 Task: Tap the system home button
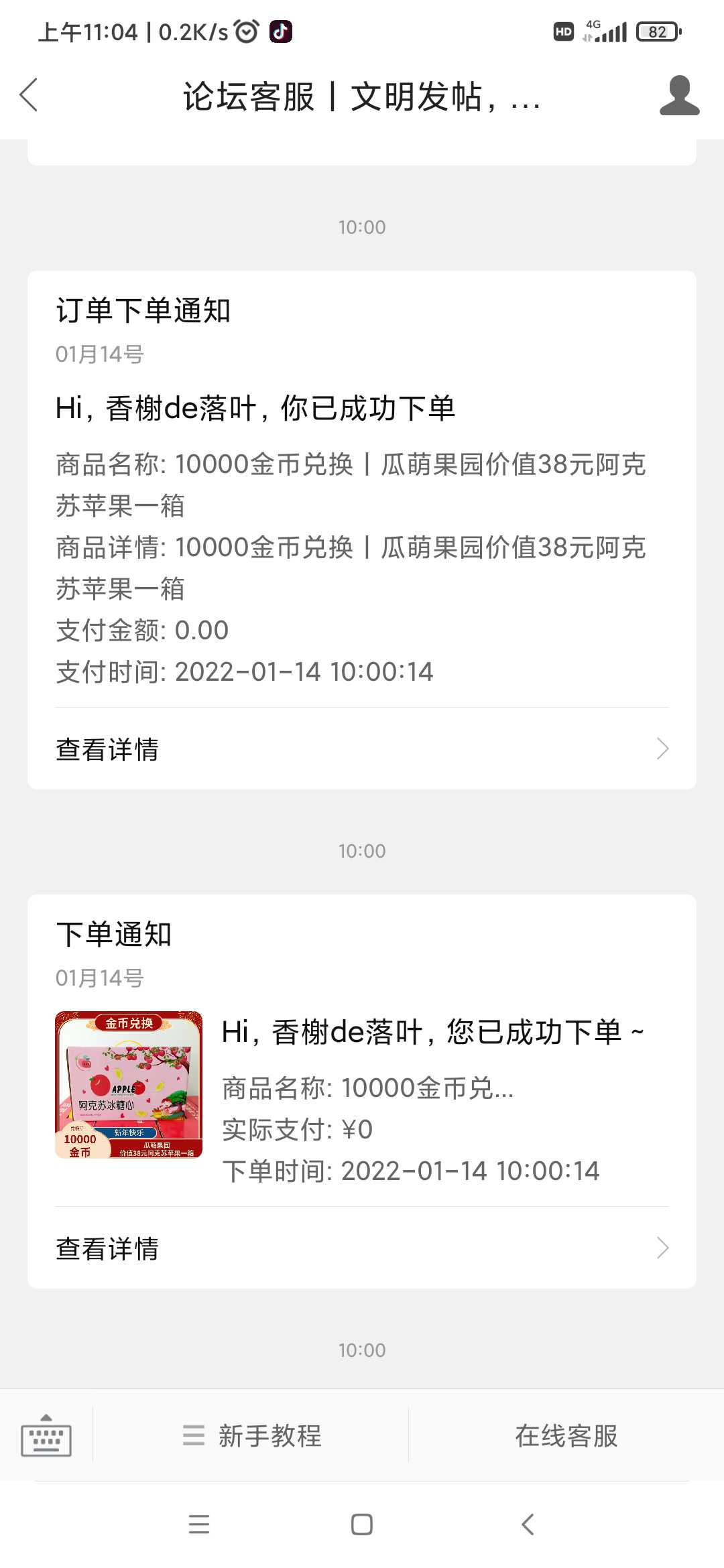pyautogui.click(x=362, y=1524)
